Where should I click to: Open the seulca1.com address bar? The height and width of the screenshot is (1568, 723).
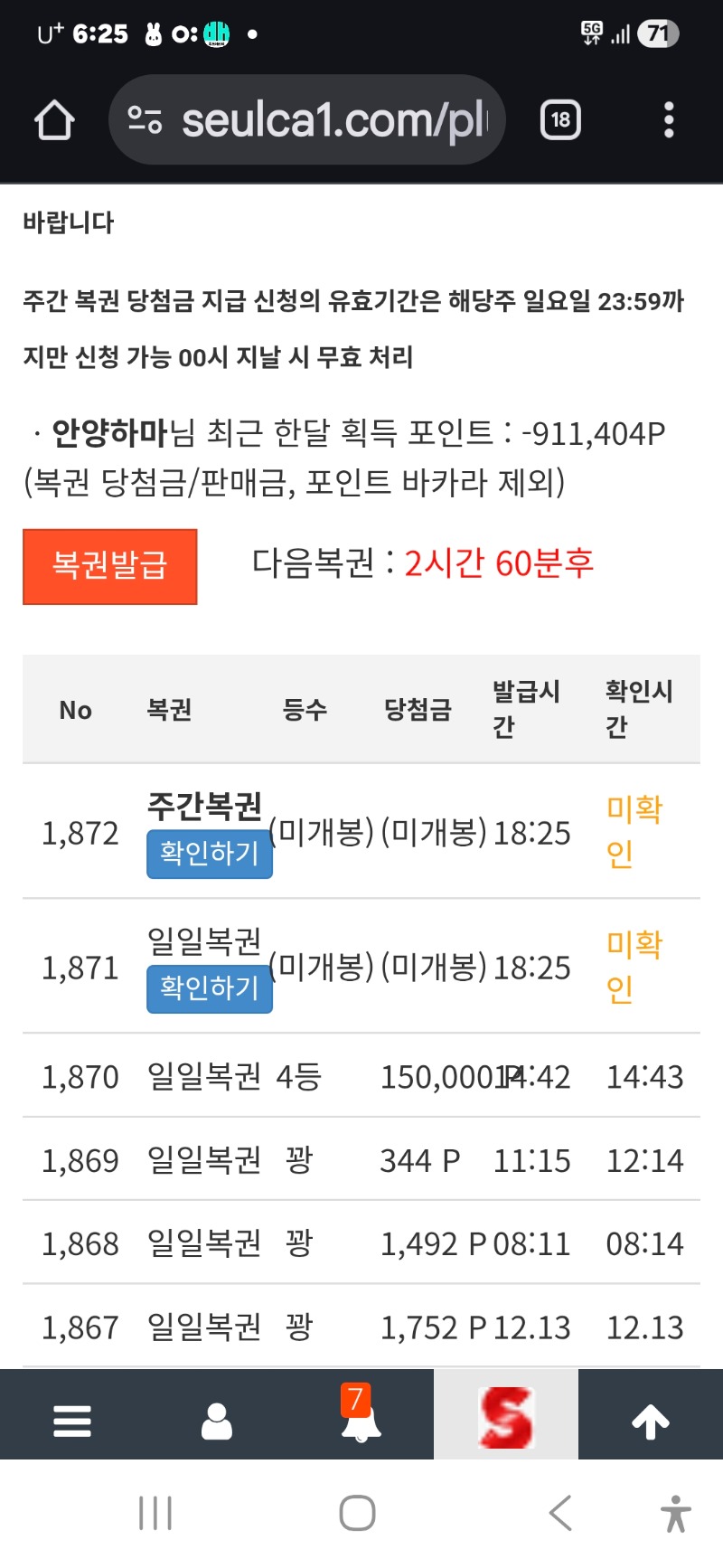click(x=307, y=120)
